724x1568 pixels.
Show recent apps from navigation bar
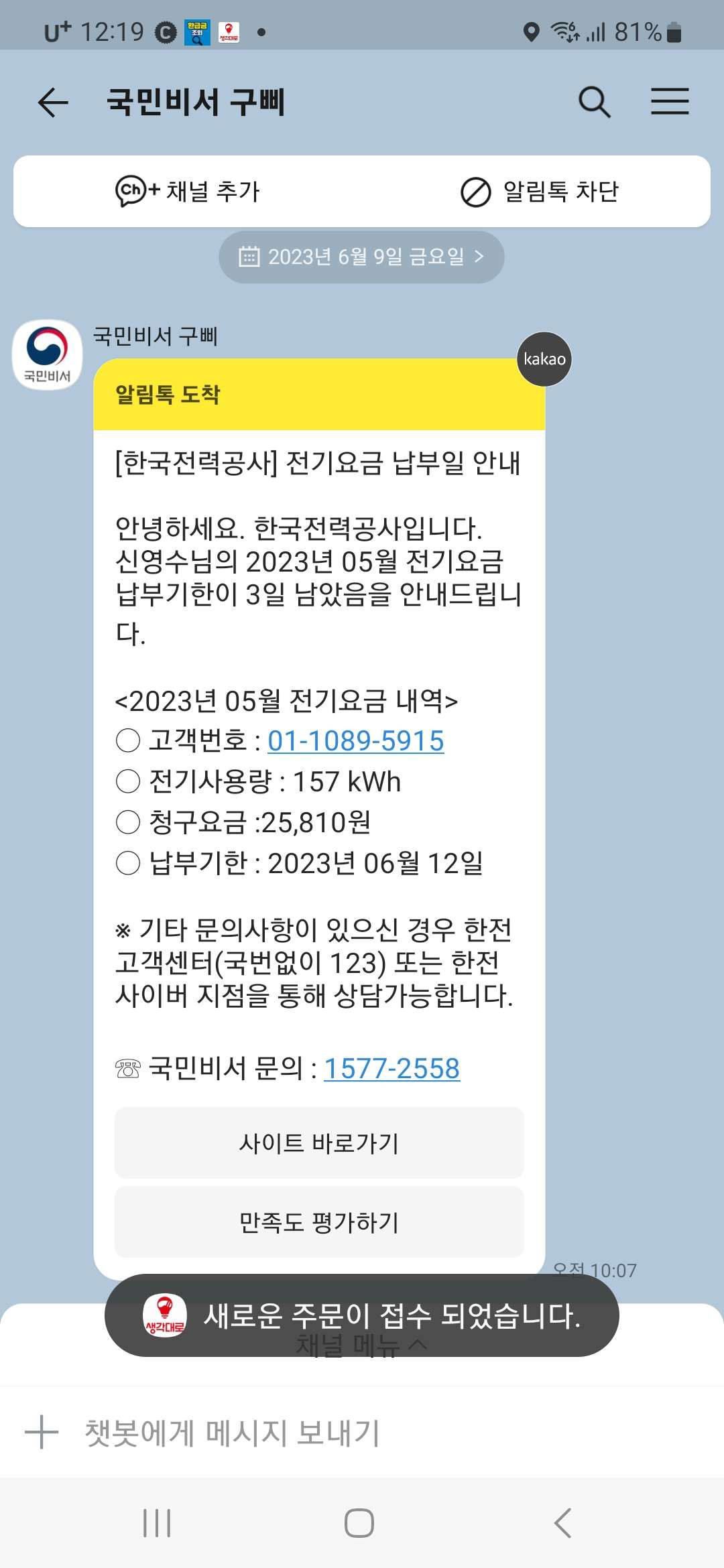158,1523
